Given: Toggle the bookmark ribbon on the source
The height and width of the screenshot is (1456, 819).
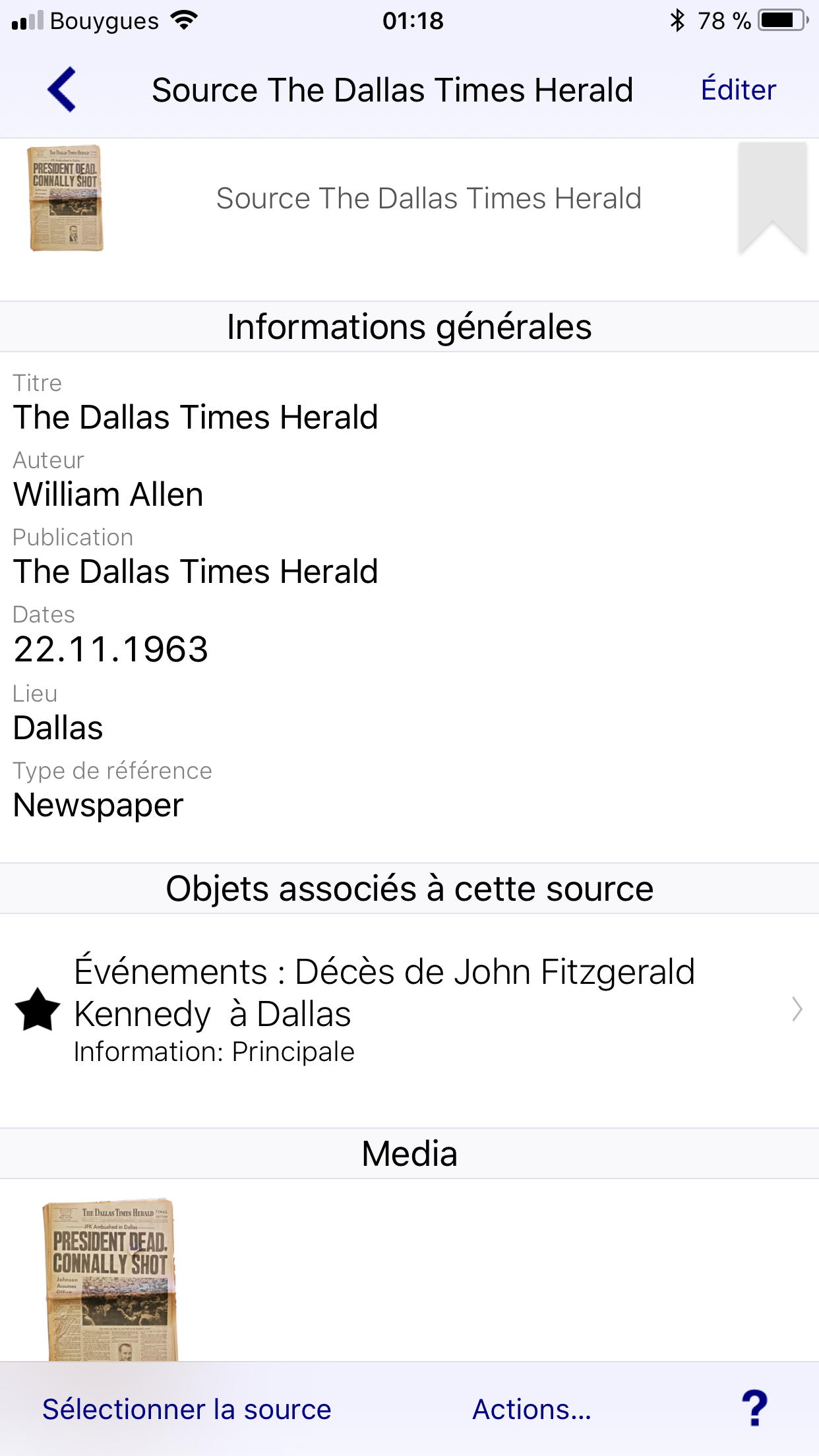Looking at the screenshot, I should coord(772,198).
